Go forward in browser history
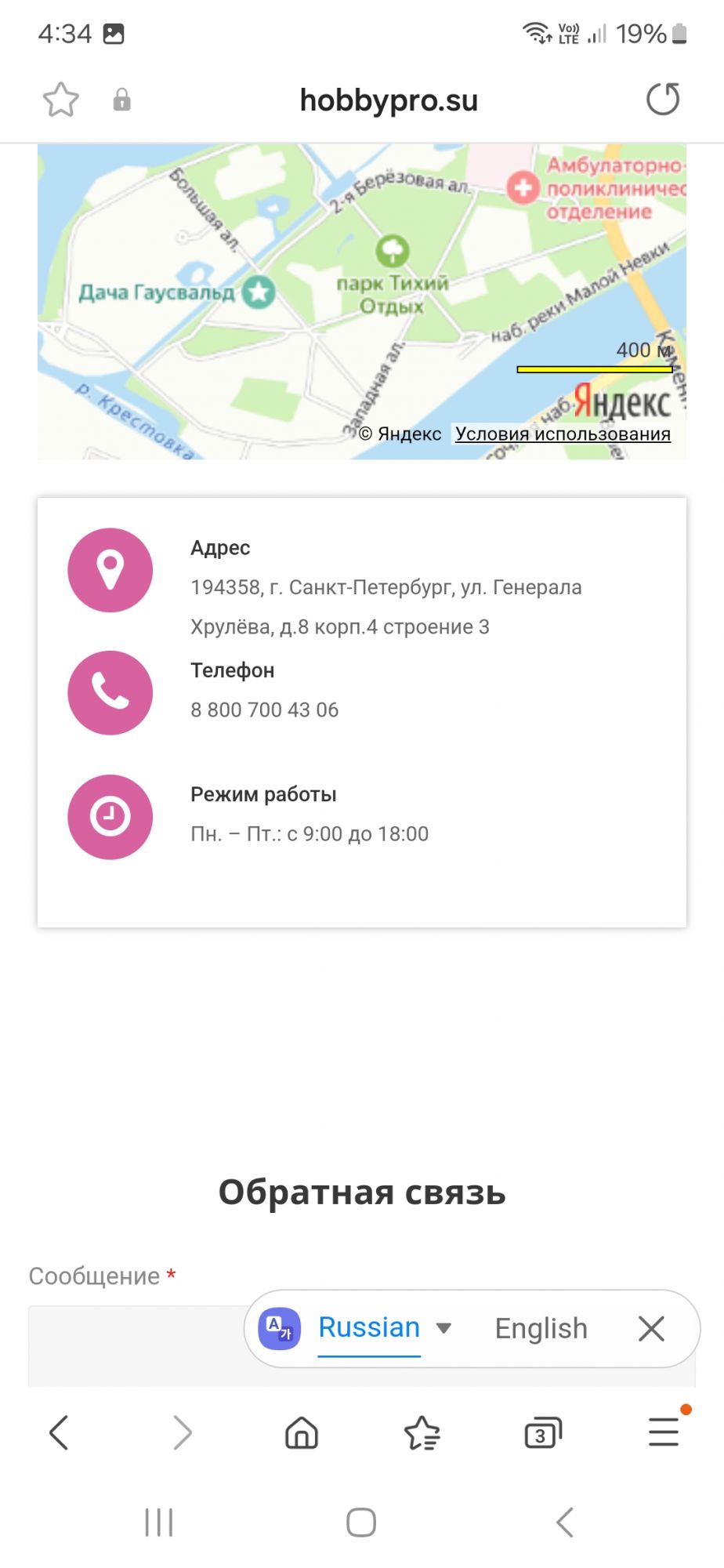The height and width of the screenshot is (1568, 724). pyautogui.click(x=181, y=1433)
